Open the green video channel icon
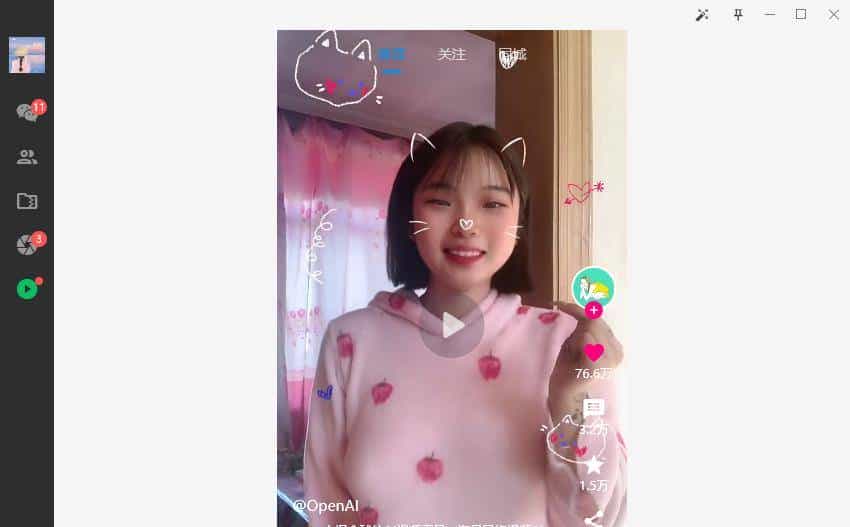The width and height of the screenshot is (850, 527). 27,289
